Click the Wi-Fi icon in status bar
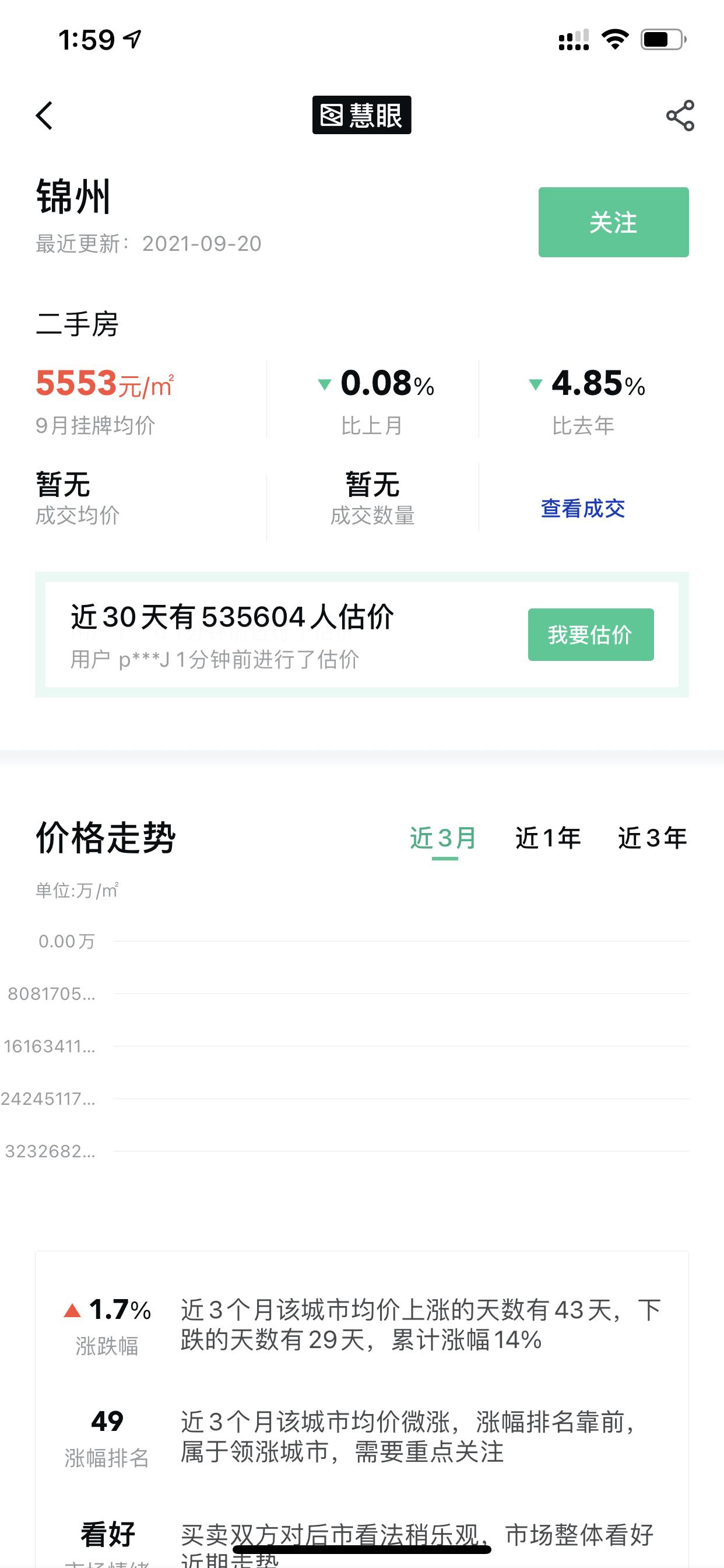Screen dimensions: 724x1568 [614, 38]
